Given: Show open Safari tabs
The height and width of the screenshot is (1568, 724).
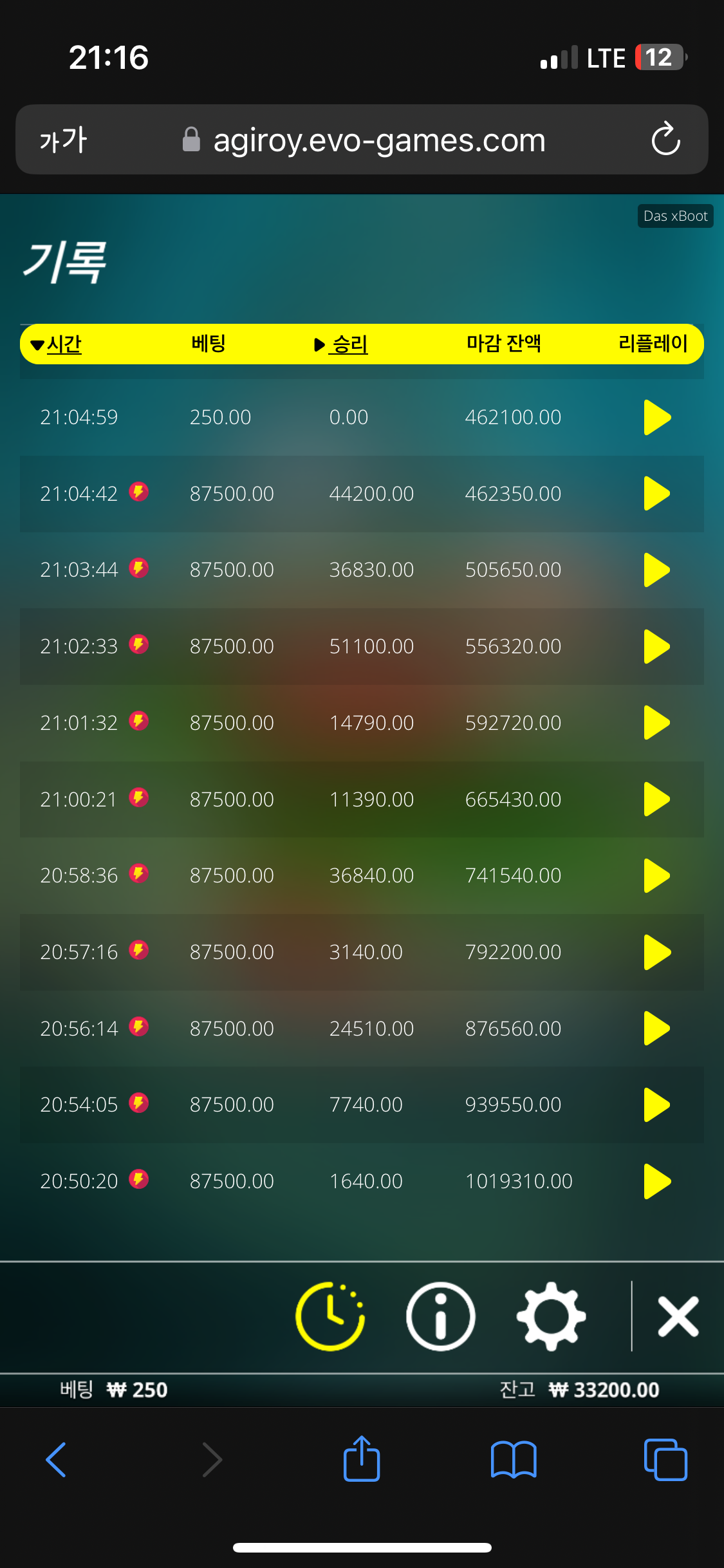Looking at the screenshot, I should click(x=665, y=1459).
